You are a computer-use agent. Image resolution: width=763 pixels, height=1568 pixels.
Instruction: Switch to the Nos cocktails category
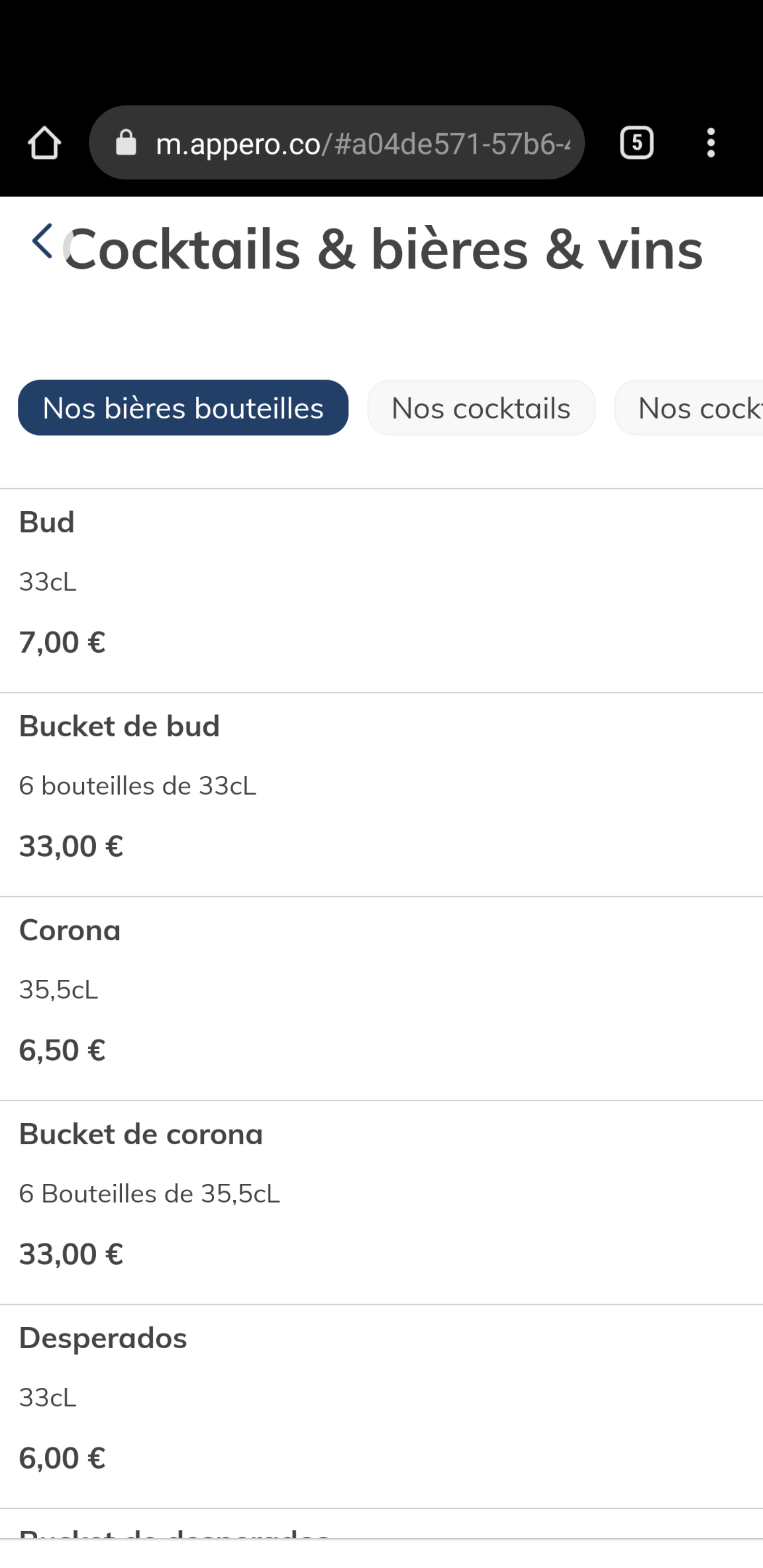click(481, 408)
